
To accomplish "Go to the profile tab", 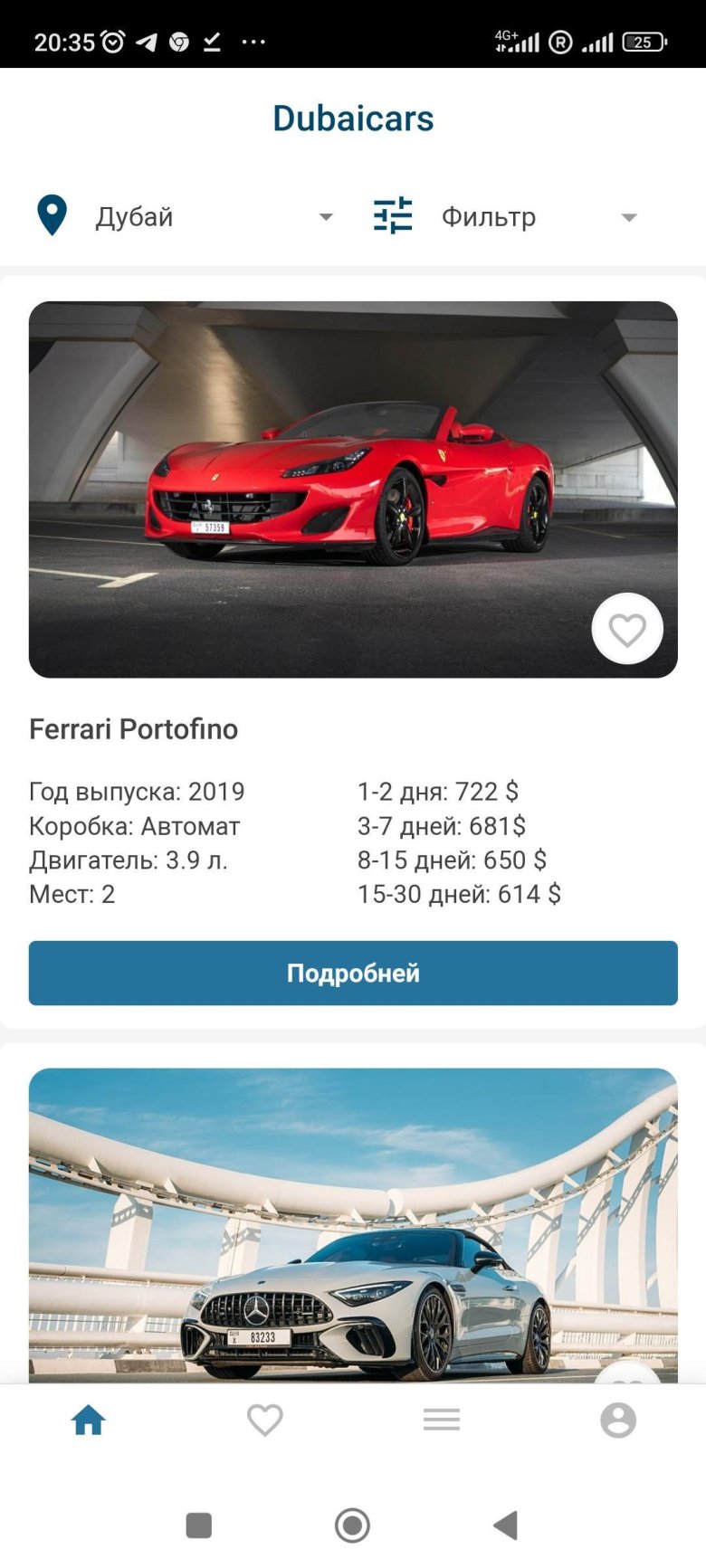I will [x=618, y=1421].
